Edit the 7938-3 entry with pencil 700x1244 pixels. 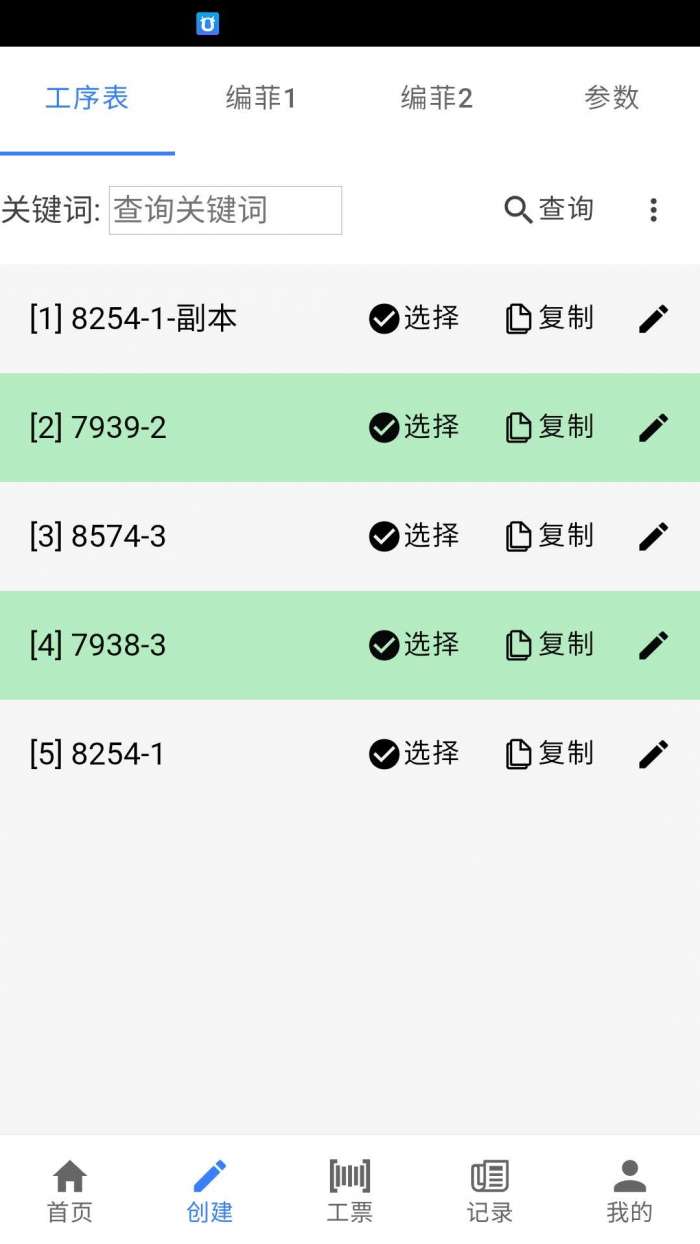[653, 645]
